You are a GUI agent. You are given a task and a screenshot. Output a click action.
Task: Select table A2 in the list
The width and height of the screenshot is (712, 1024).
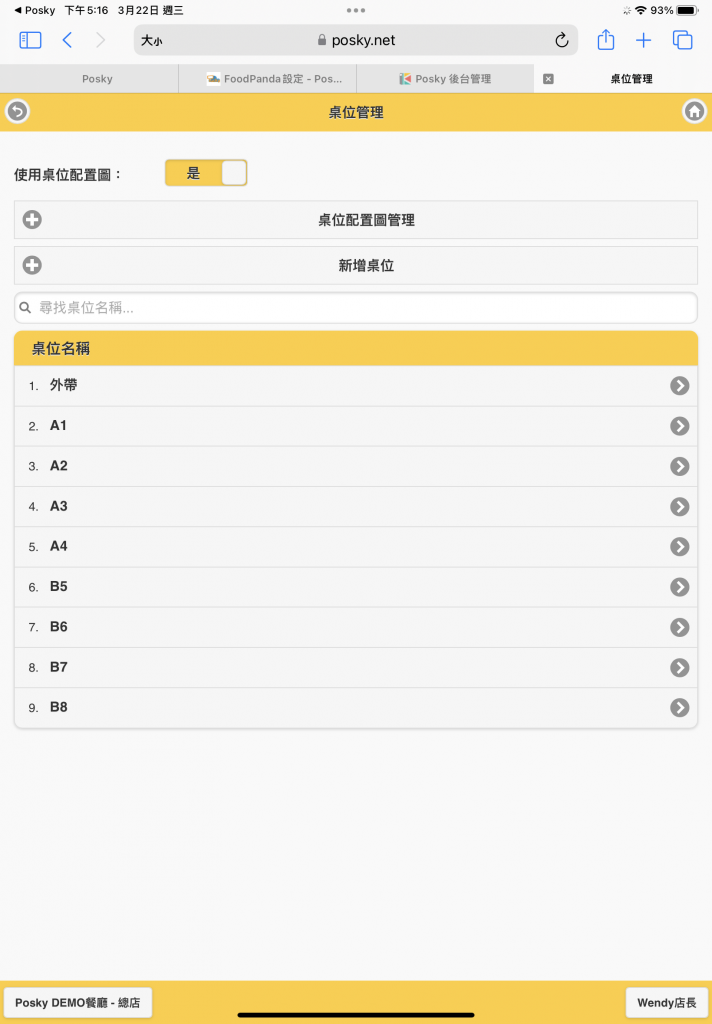tap(356, 466)
